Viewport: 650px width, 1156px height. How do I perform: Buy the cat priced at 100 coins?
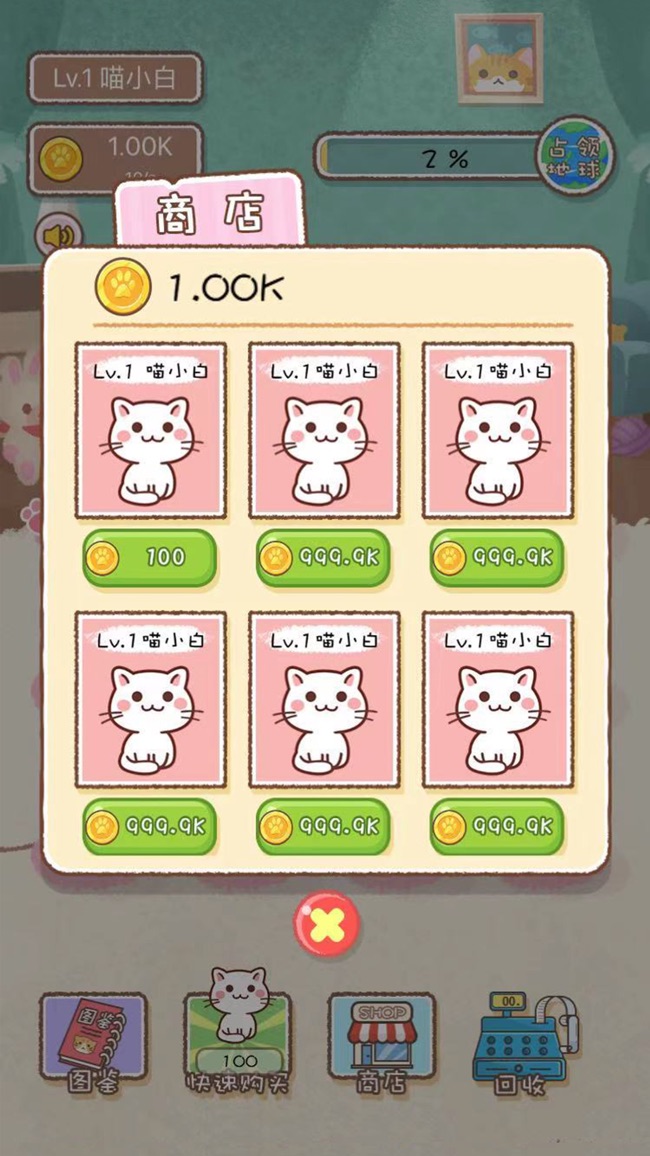coord(149,557)
